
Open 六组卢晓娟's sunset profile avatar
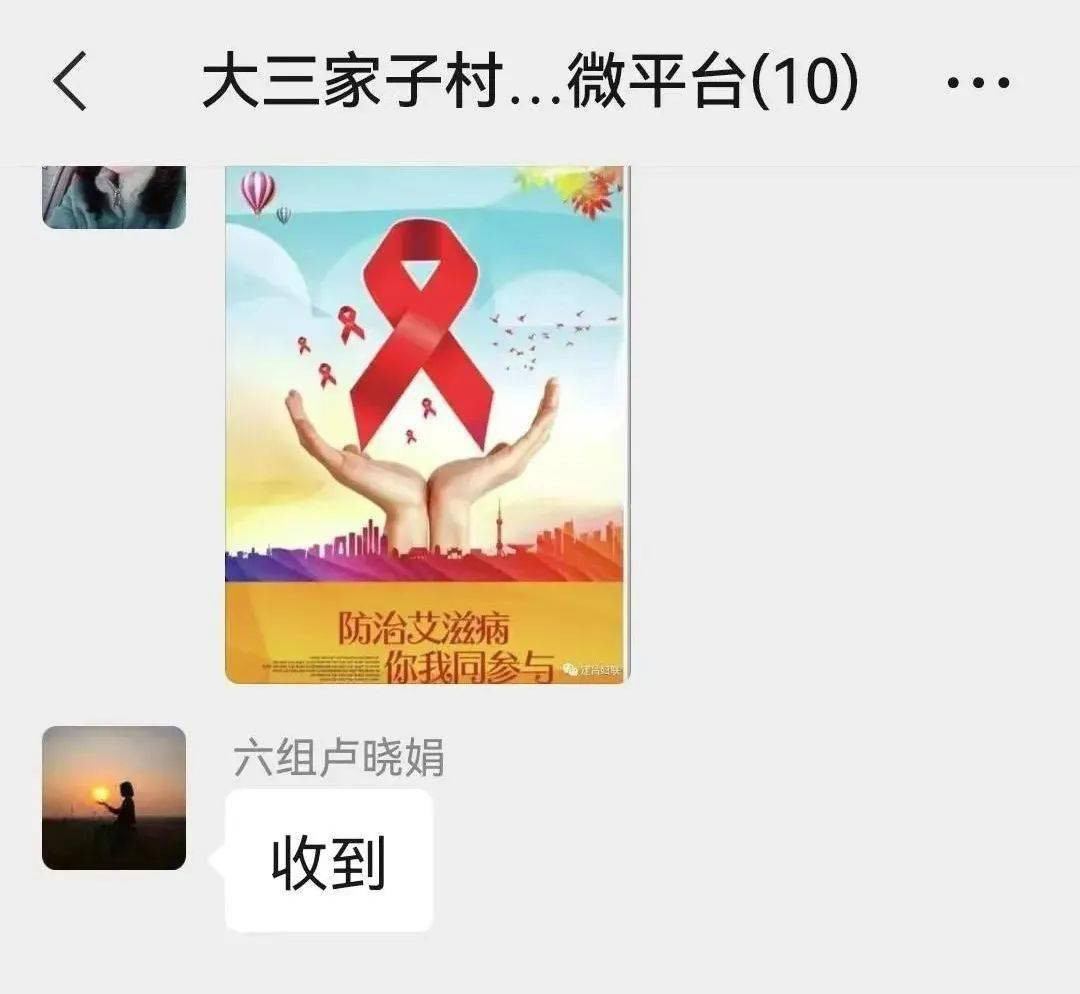coord(114,797)
